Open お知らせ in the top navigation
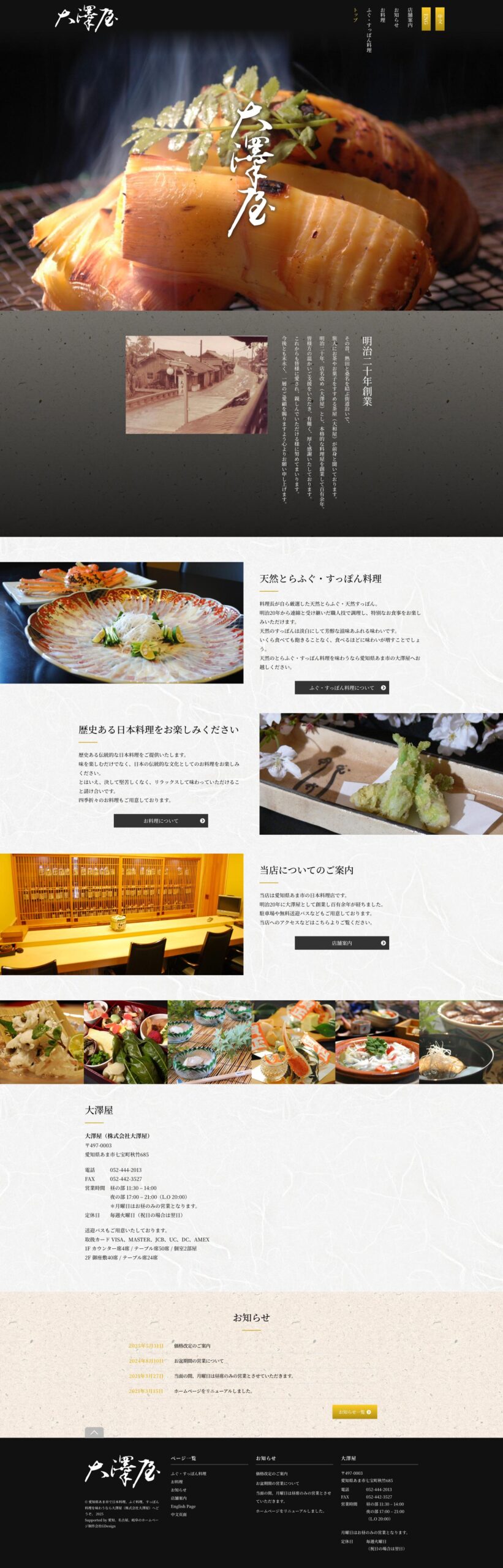This screenshot has height=1568, width=503. 396,17
